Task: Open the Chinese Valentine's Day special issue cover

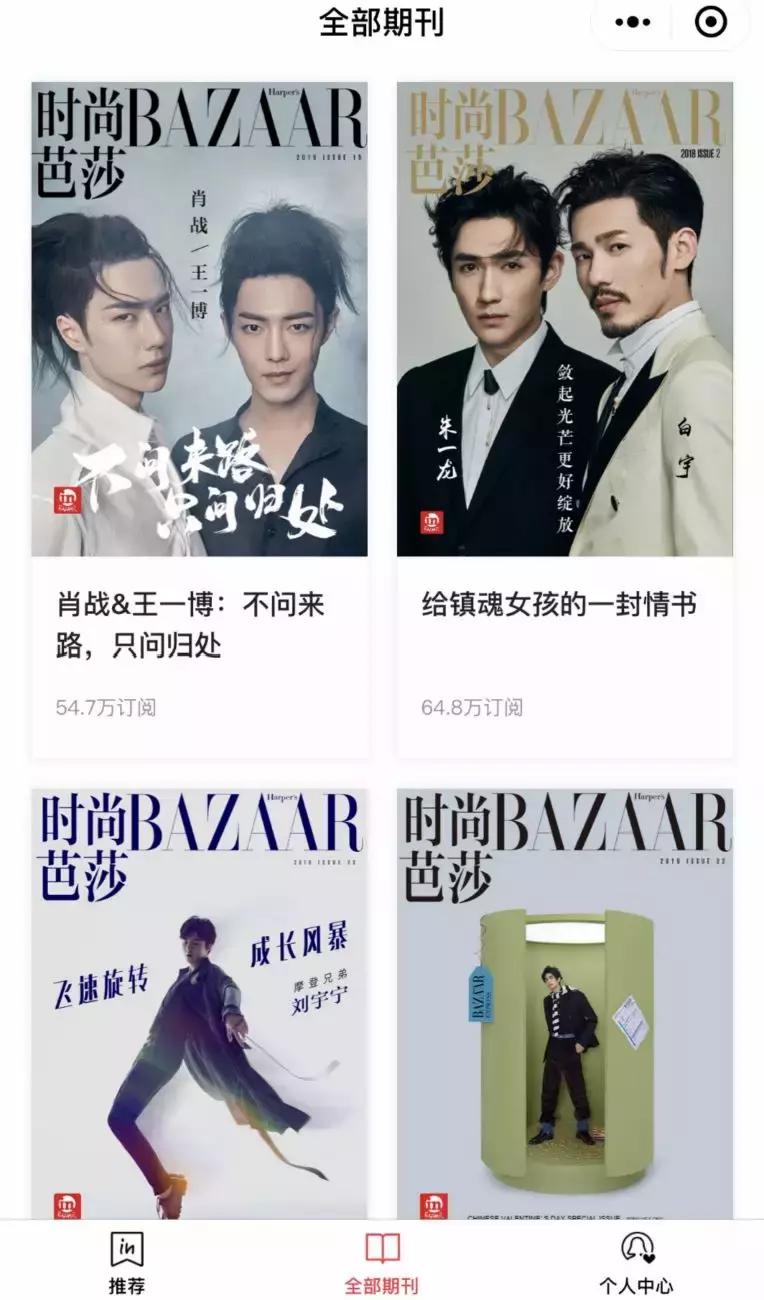Action: pos(565,1000)
